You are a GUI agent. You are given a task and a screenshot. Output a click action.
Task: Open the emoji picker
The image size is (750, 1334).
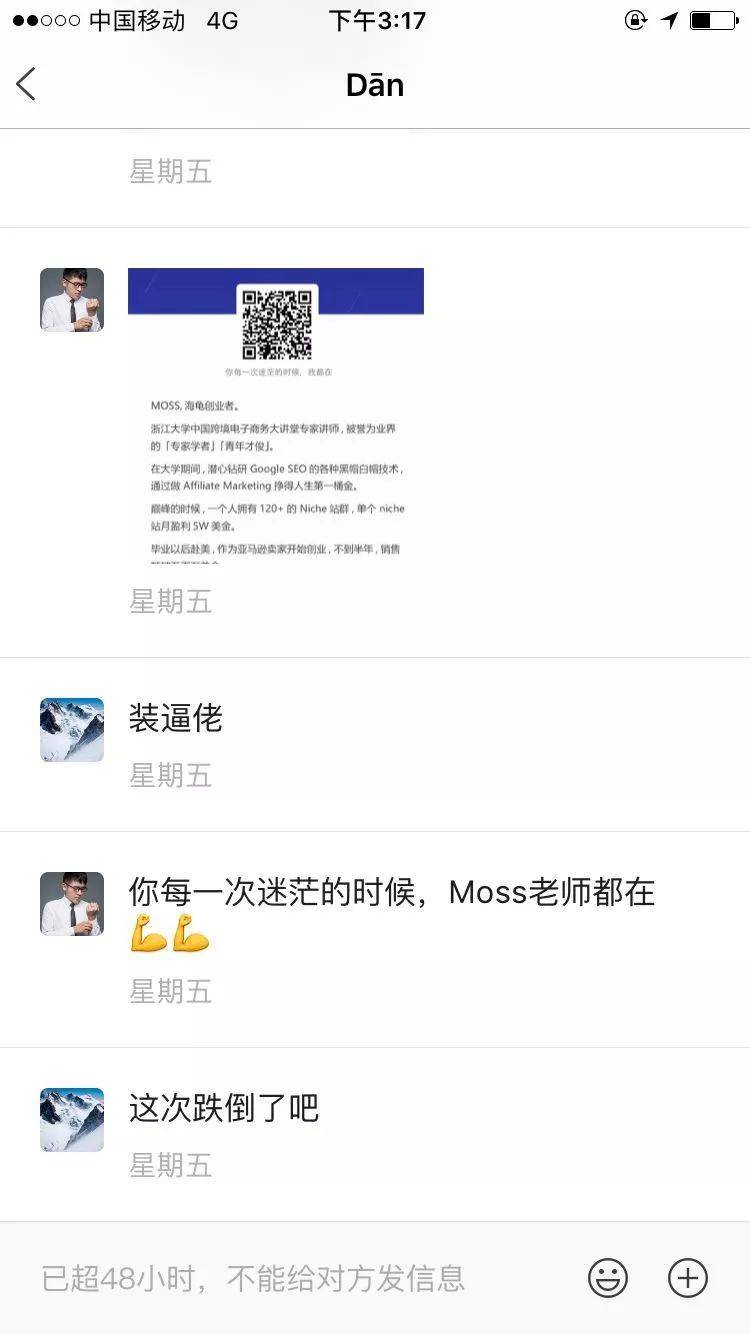click(x=607, y=1278)
